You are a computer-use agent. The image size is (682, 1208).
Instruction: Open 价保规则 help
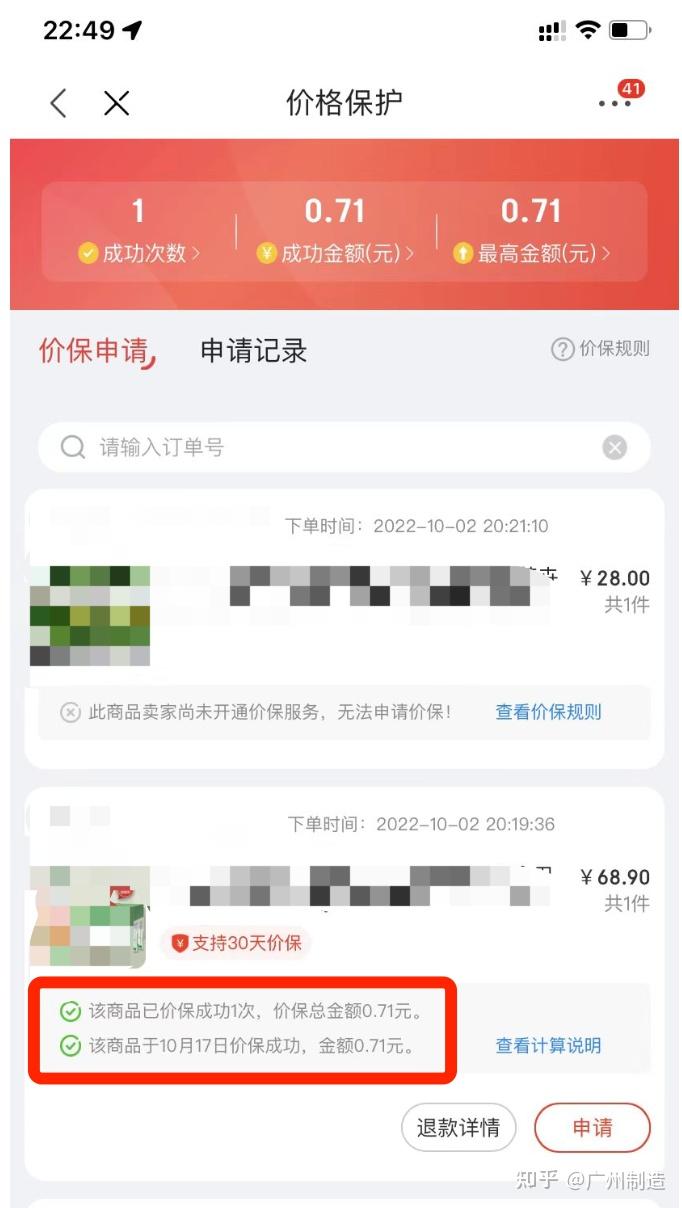tap(601, 349)
